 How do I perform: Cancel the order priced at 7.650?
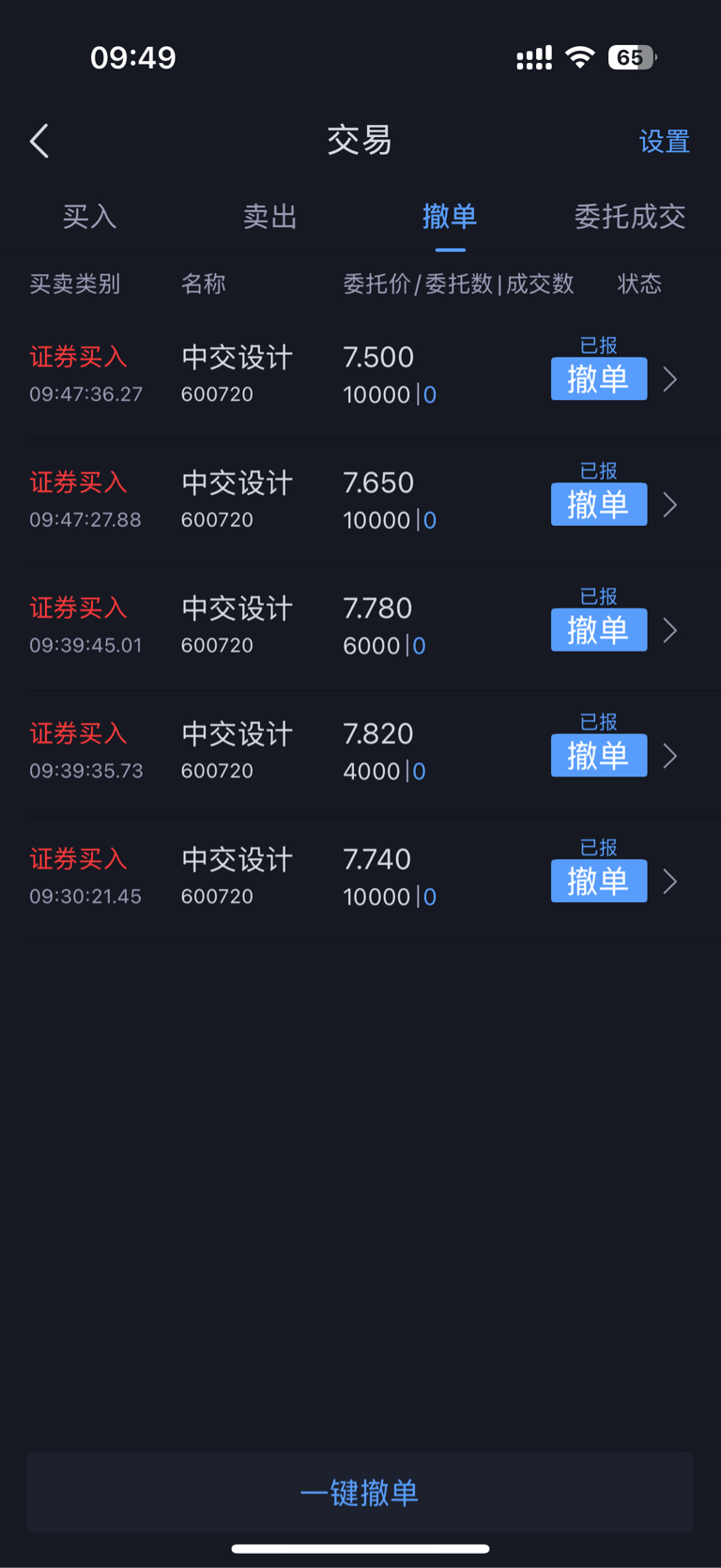tap(599, 504)
